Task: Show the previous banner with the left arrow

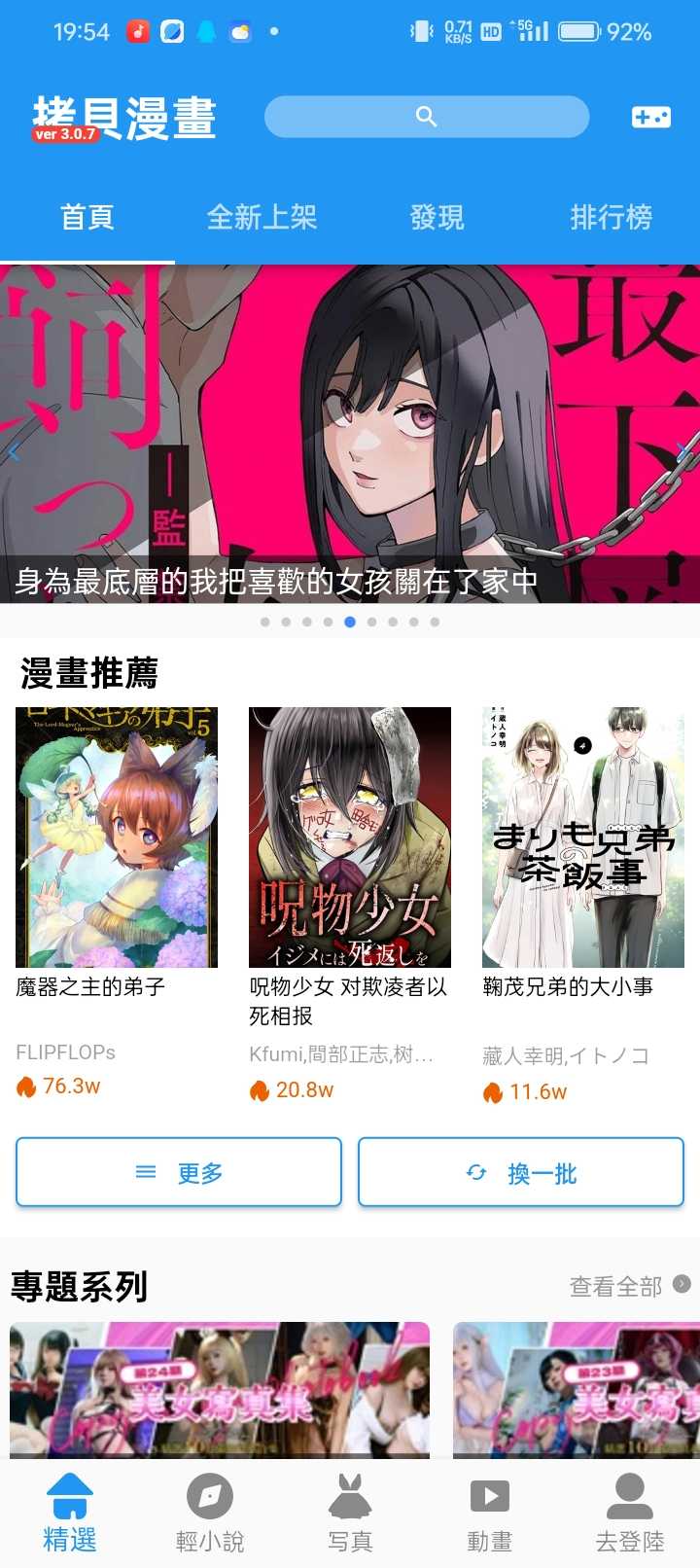Action: coord(14,451)
